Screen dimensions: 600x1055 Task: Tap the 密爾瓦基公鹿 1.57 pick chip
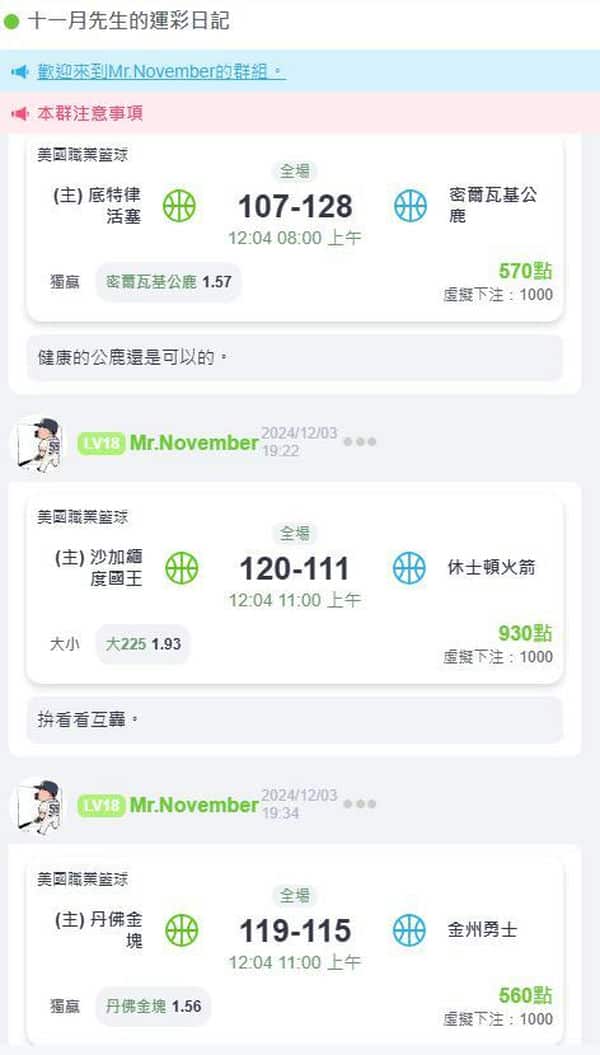click(x=169, y=282)
